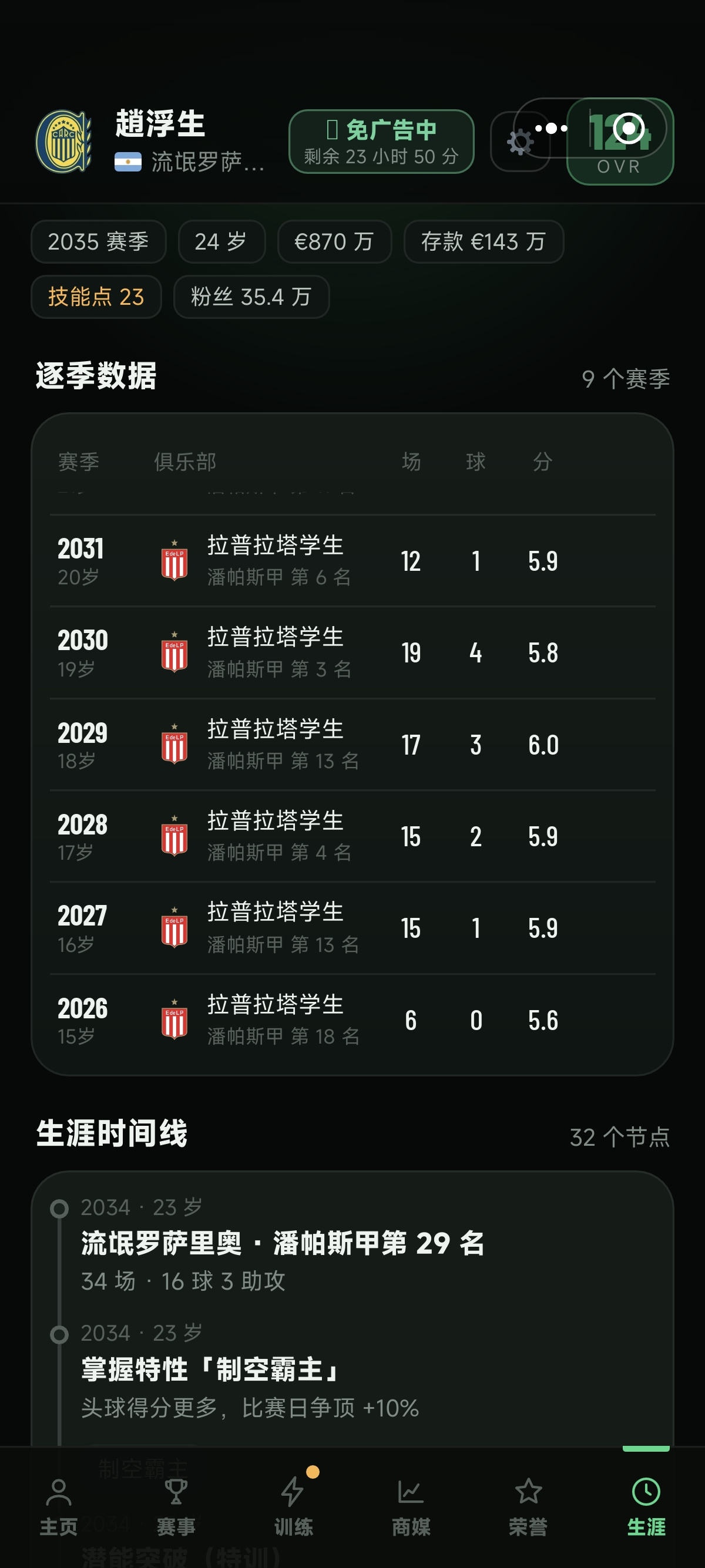Go to the 训练 tab

[293, 1507]
